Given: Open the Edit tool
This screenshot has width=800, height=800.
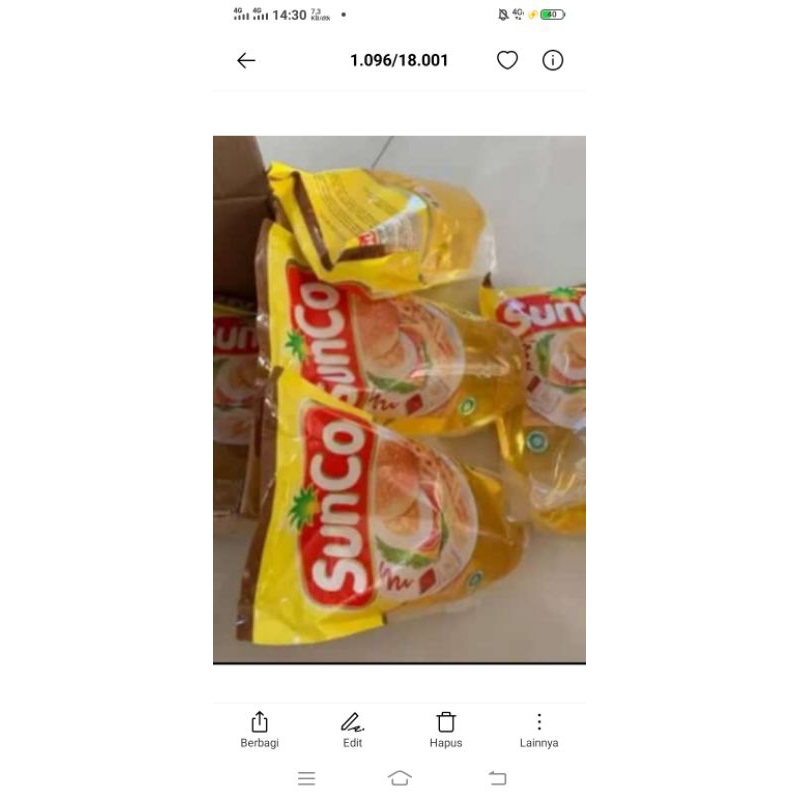Looking at the screenshot, I should coord(352,729).
